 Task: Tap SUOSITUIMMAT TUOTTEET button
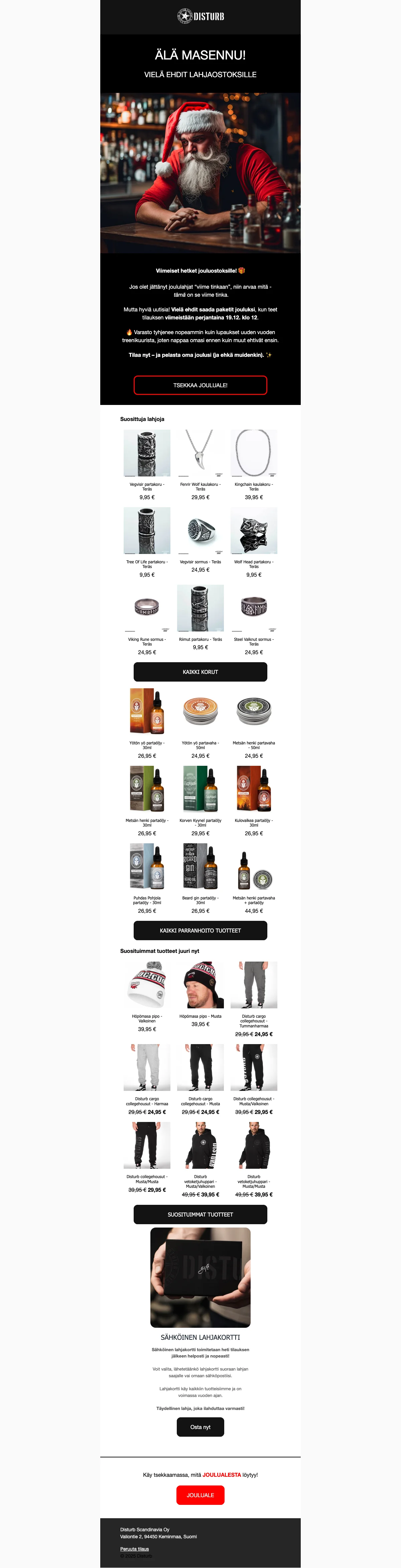coord(200,1215)
